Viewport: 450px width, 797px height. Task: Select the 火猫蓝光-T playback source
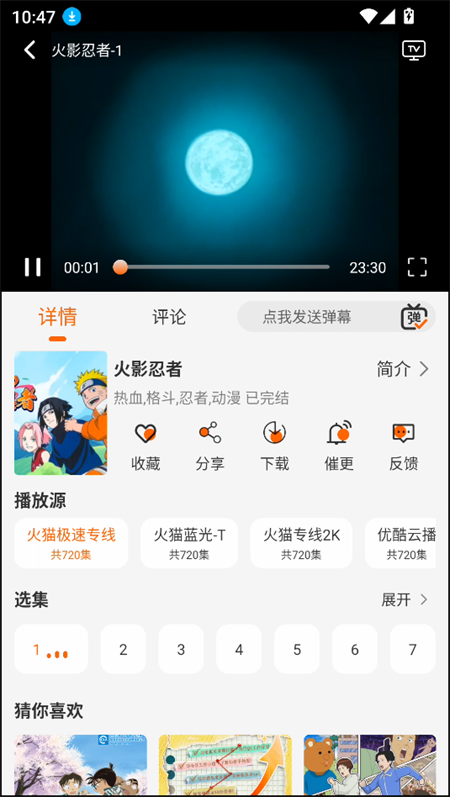pos(189,543)
